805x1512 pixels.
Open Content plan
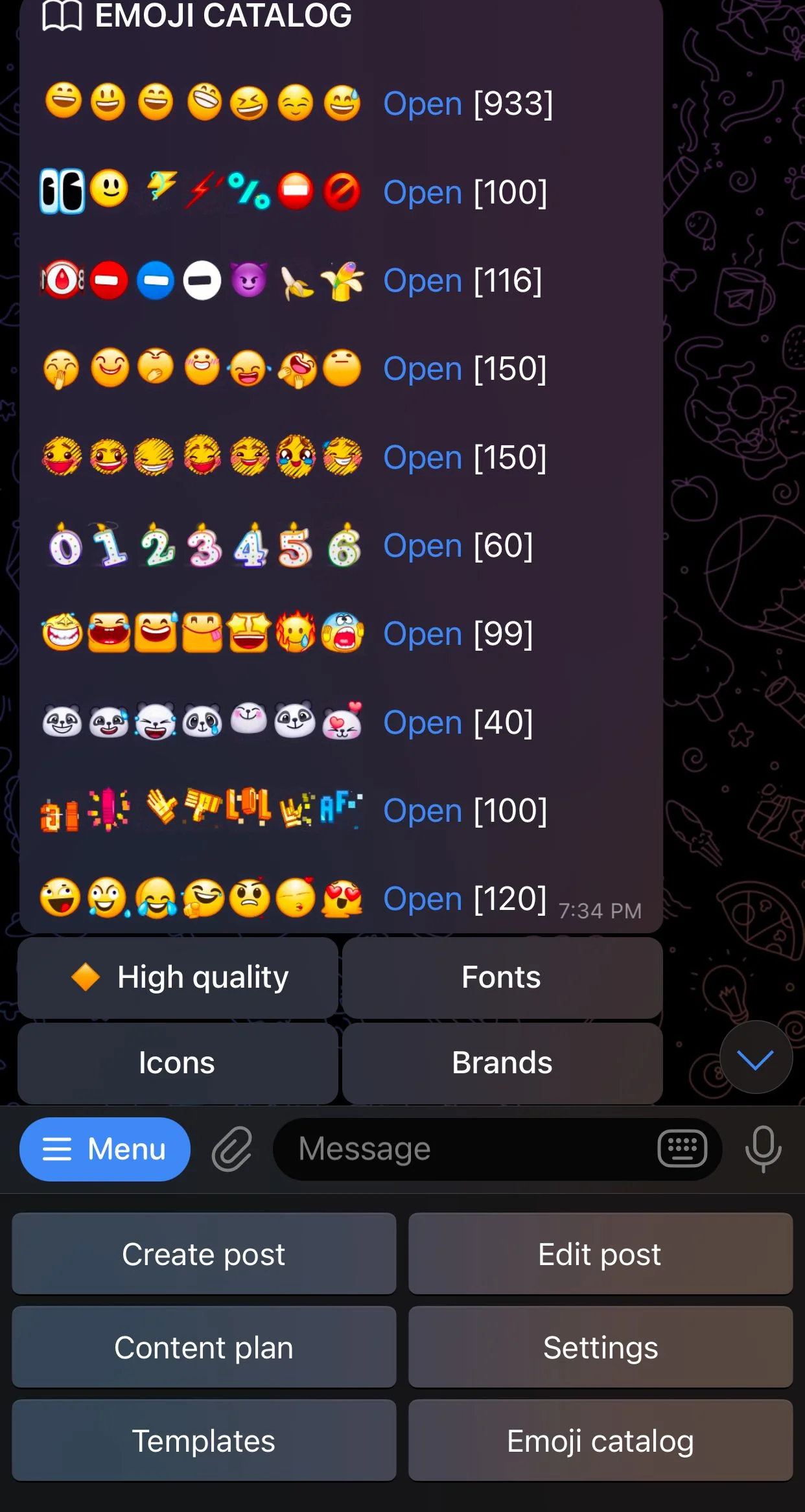pyautogui.click(x=204, y=1347)
